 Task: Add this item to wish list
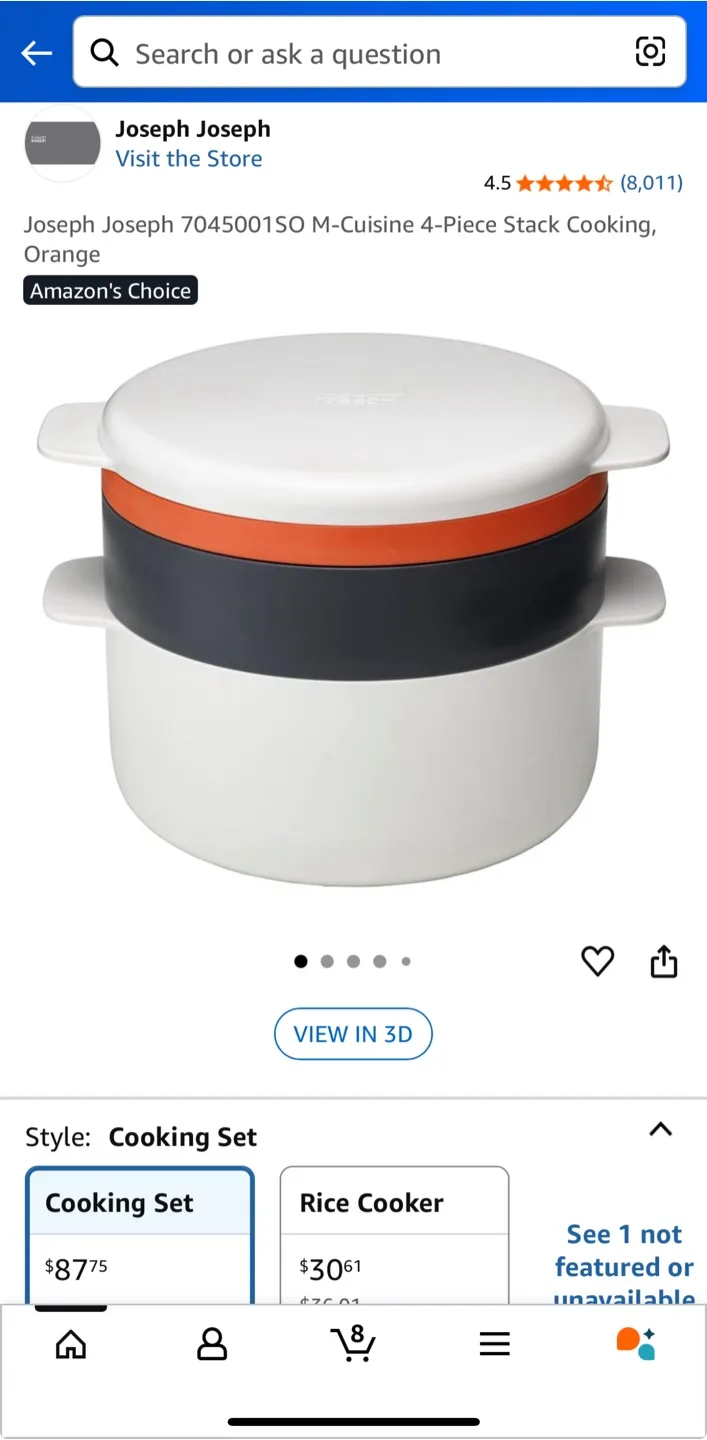(x=597, y=962)
